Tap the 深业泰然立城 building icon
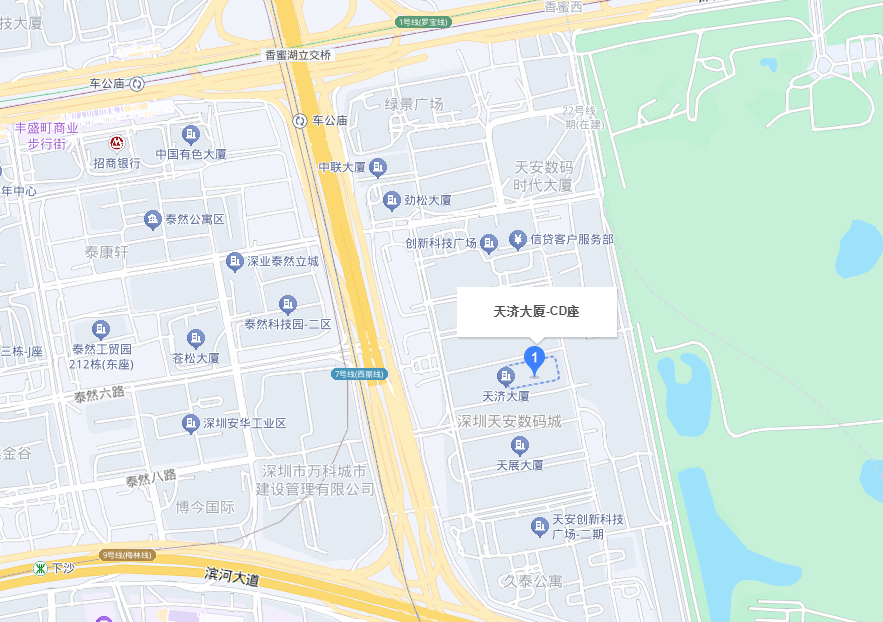The width and height of the screenshot is (883, 622). [235, 261]
